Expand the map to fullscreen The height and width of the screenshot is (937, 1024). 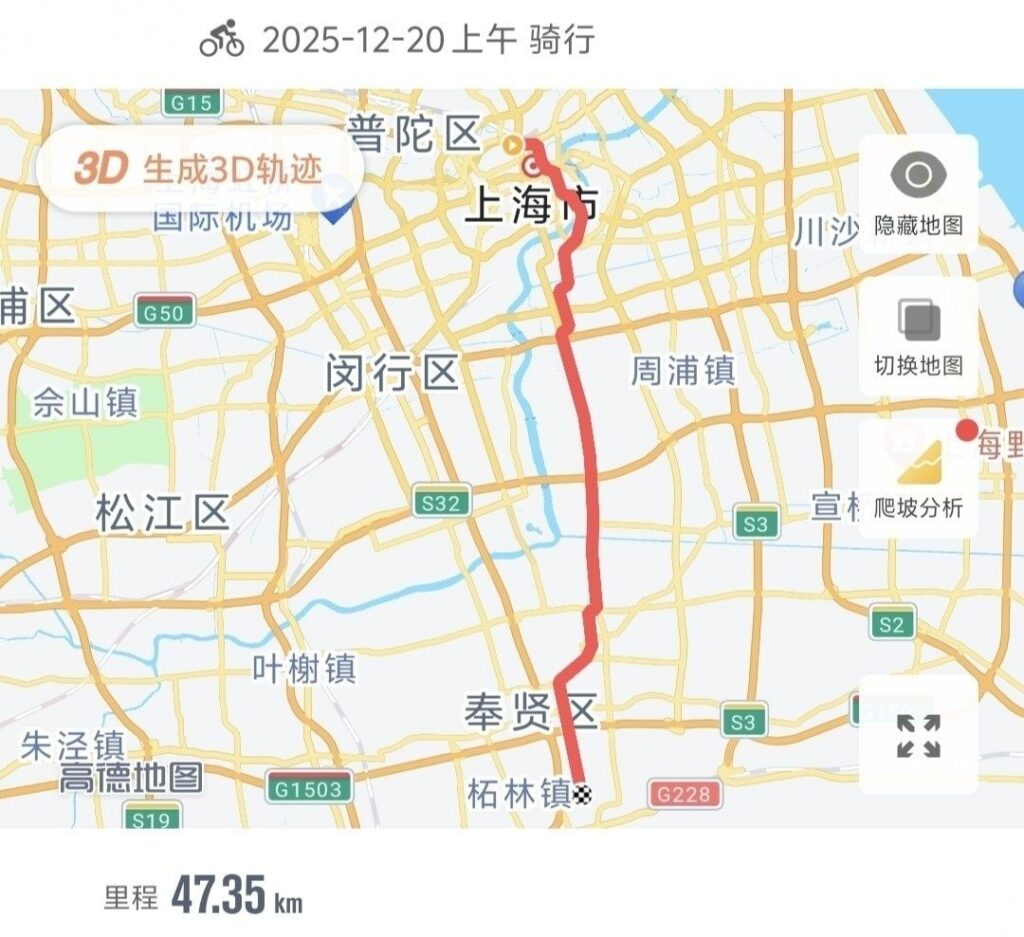(x=918, y=736)
